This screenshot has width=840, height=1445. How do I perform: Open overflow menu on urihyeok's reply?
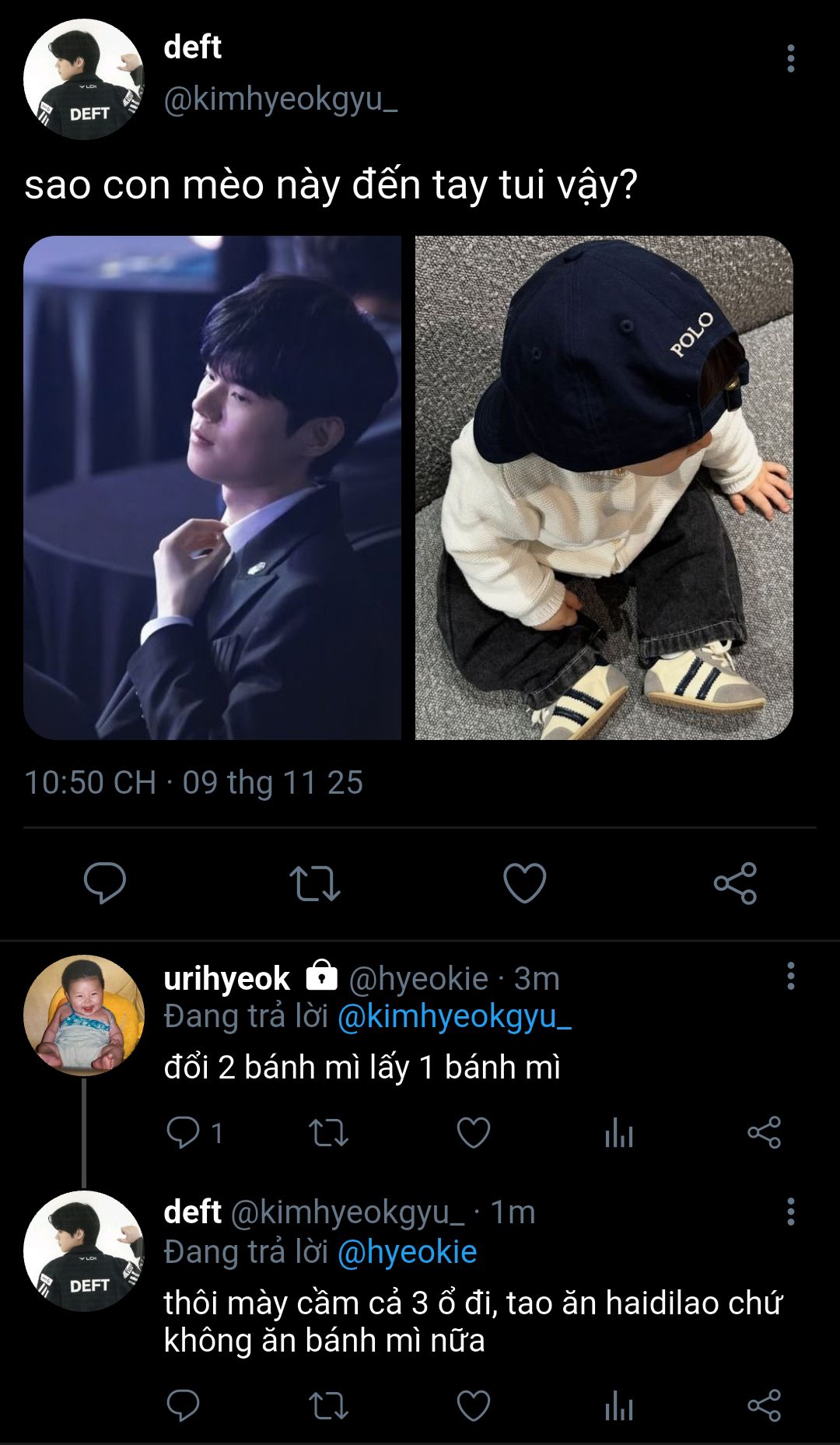pos(790,976)
